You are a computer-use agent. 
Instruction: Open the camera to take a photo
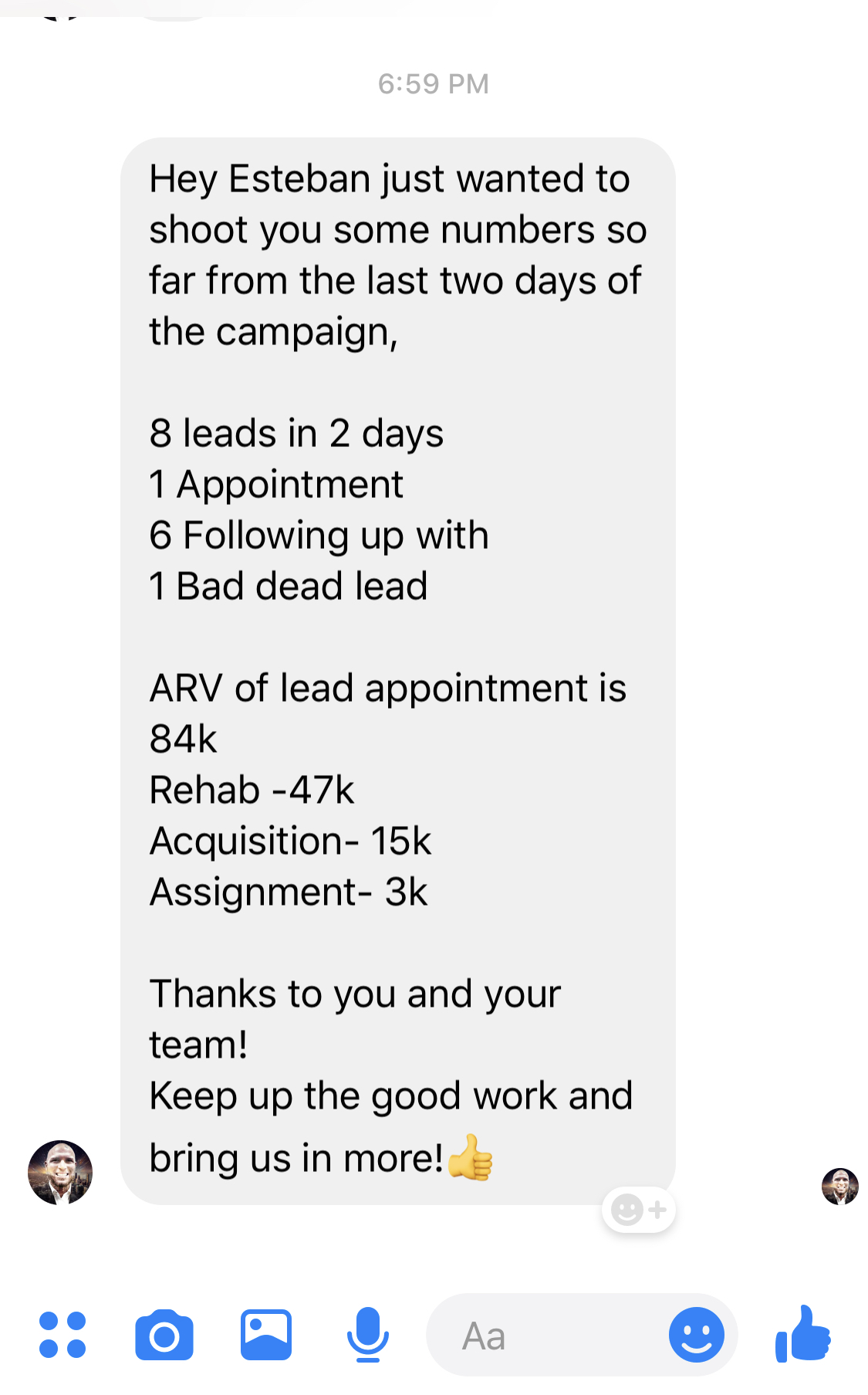(164, 1335)
